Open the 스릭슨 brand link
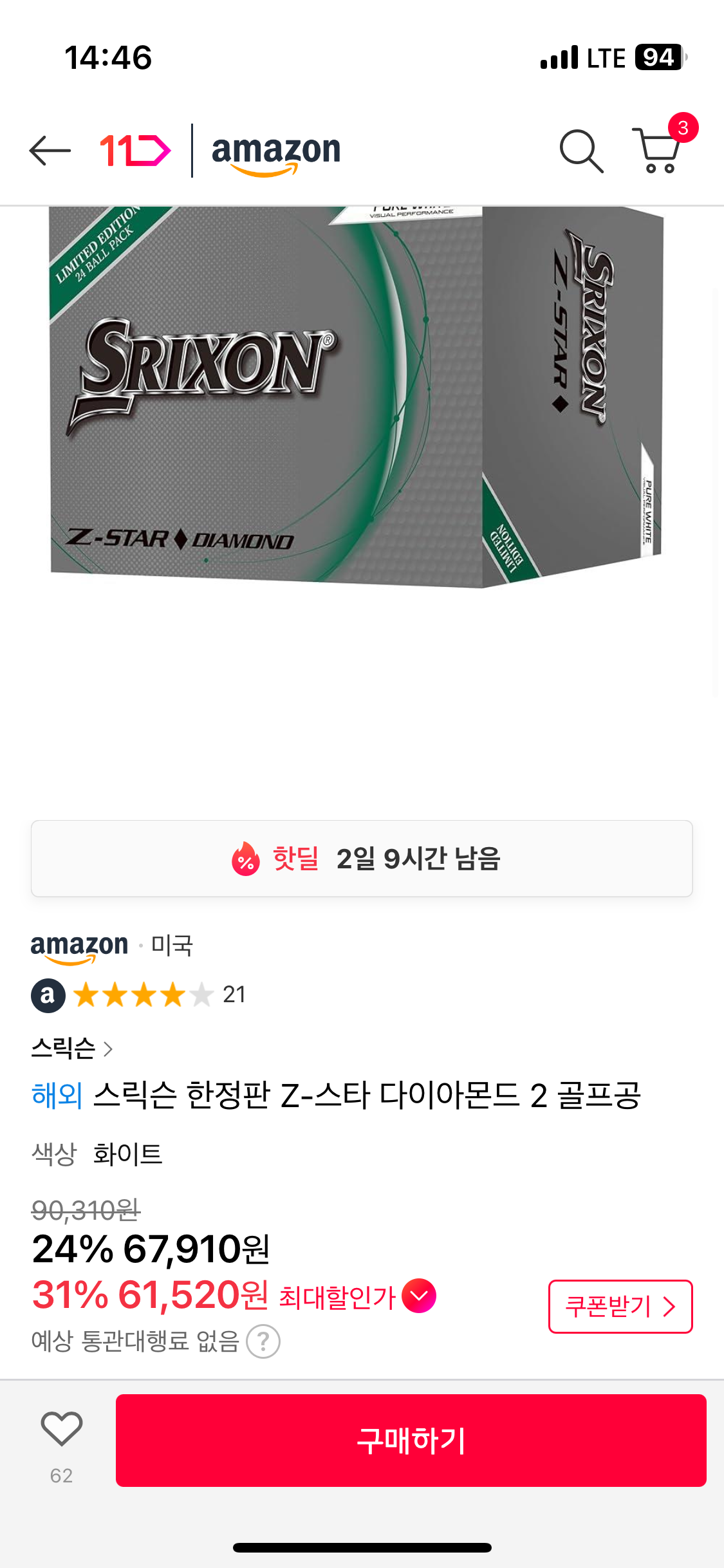This screenshot has height=1568, width=724. [72, 1049]
